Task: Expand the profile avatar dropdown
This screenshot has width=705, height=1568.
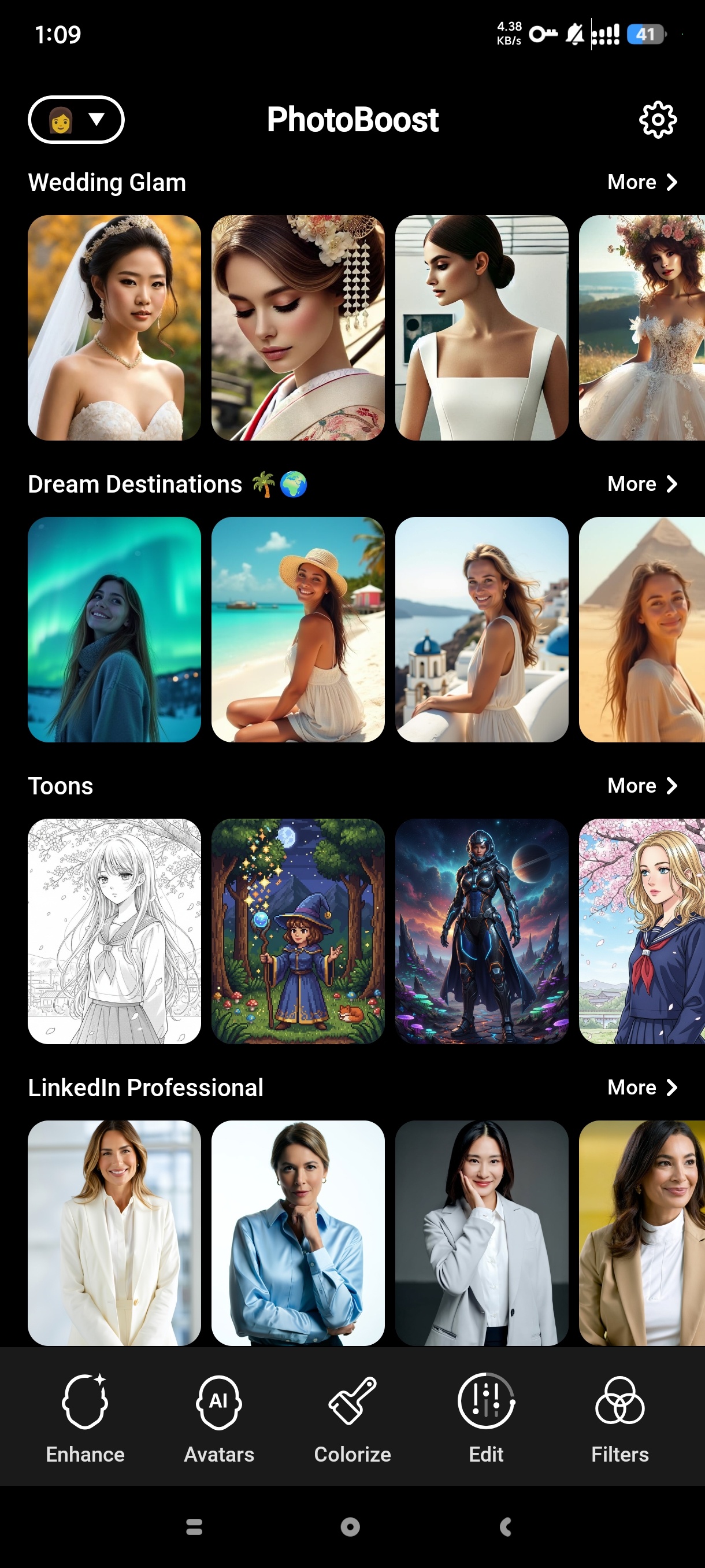Action: pos(77,119)
